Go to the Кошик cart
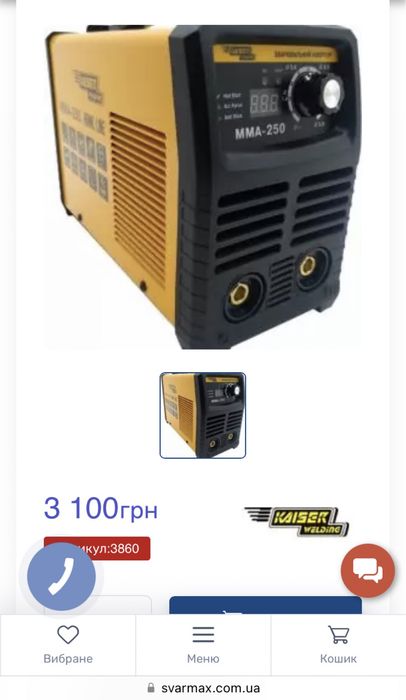 (x=338, y=645)
